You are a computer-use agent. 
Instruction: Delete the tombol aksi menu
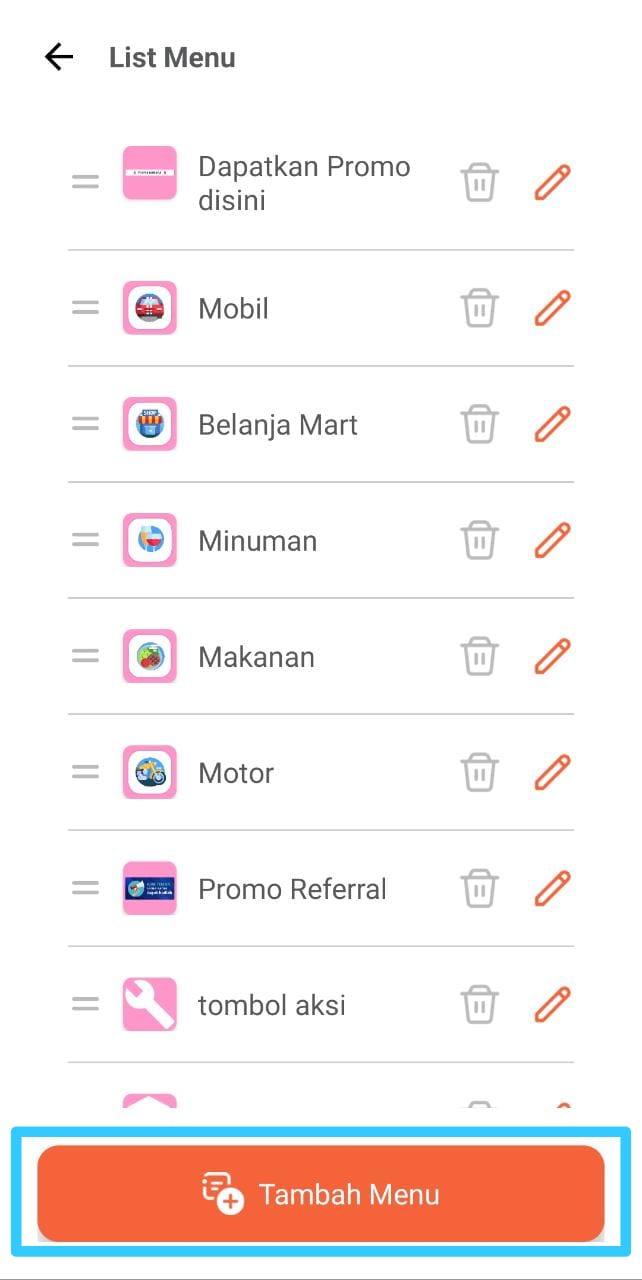[x=479, y=1005]
